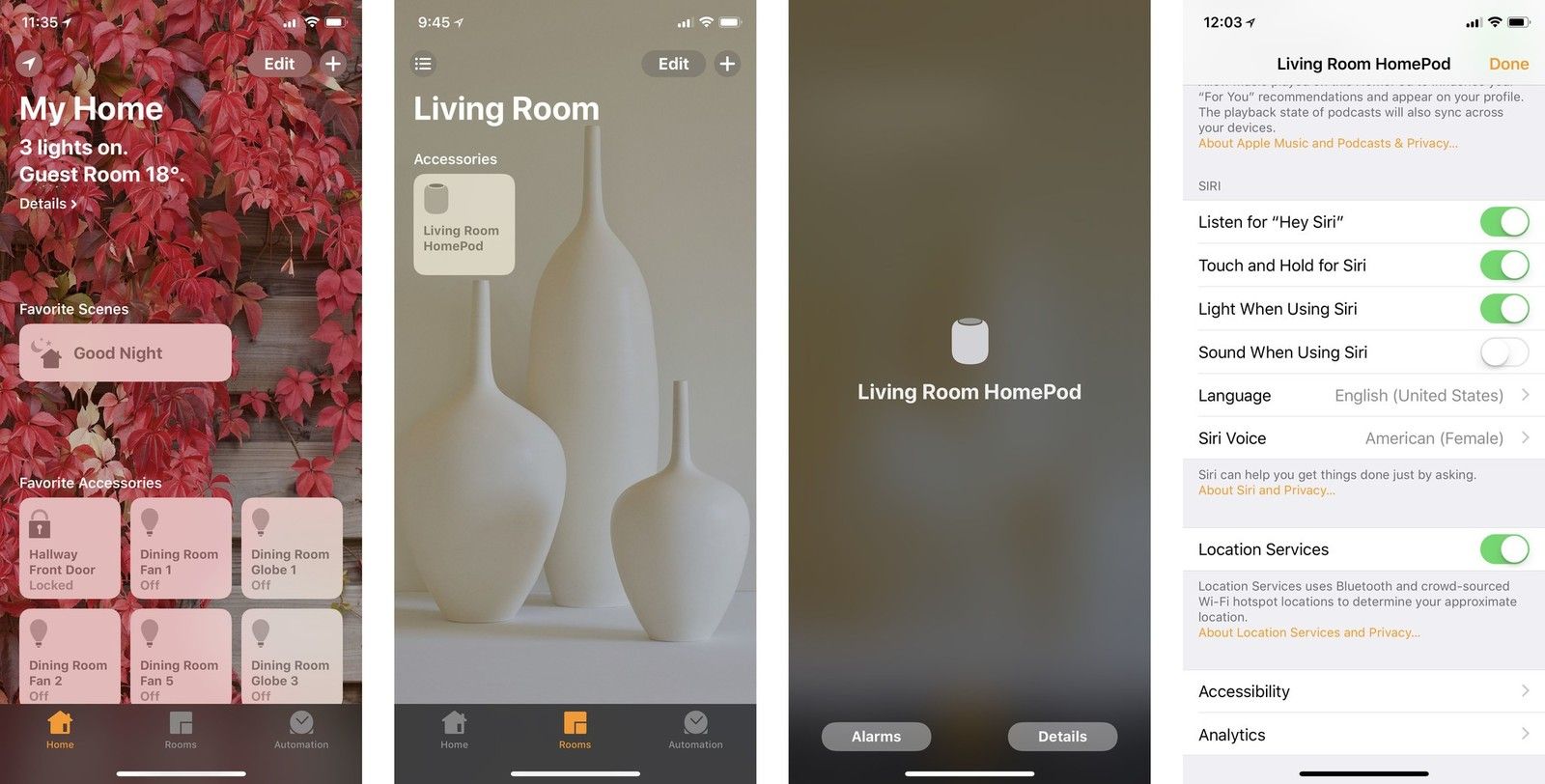This screenshot has width=1545, height=784.
Task: Open About Location Services and Privacy link
Action: 1308,632
